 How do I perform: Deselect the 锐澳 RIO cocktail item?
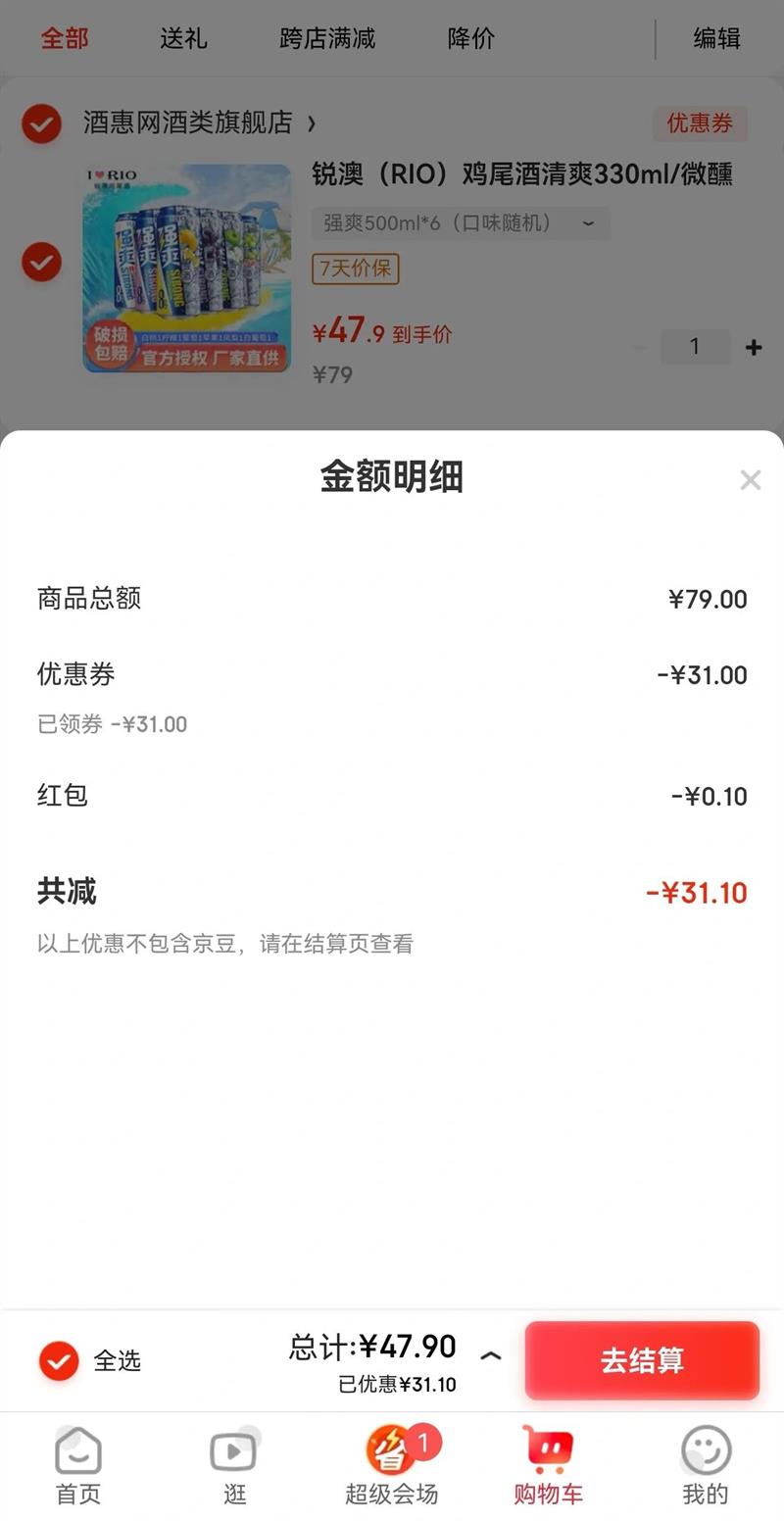pos(41,263)
